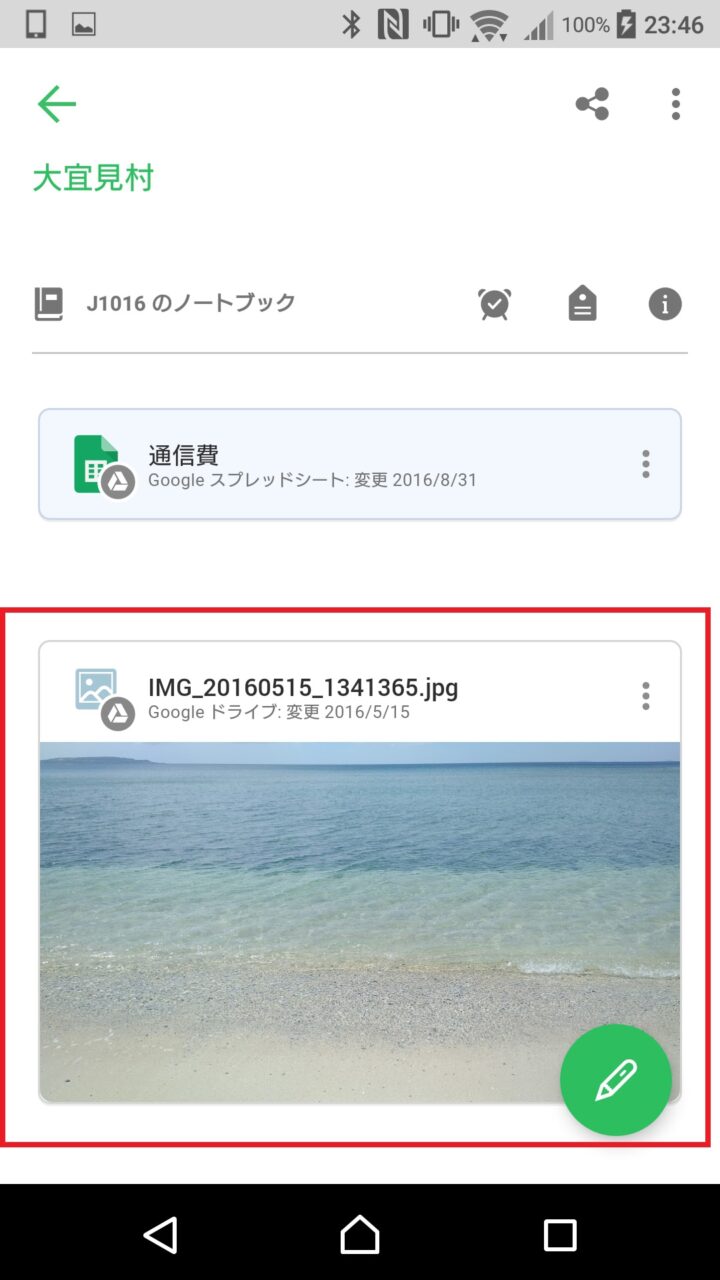Viewport: 720px width, 1280px height.
Task: Go back using the green arrow
Action: [57, 104]
